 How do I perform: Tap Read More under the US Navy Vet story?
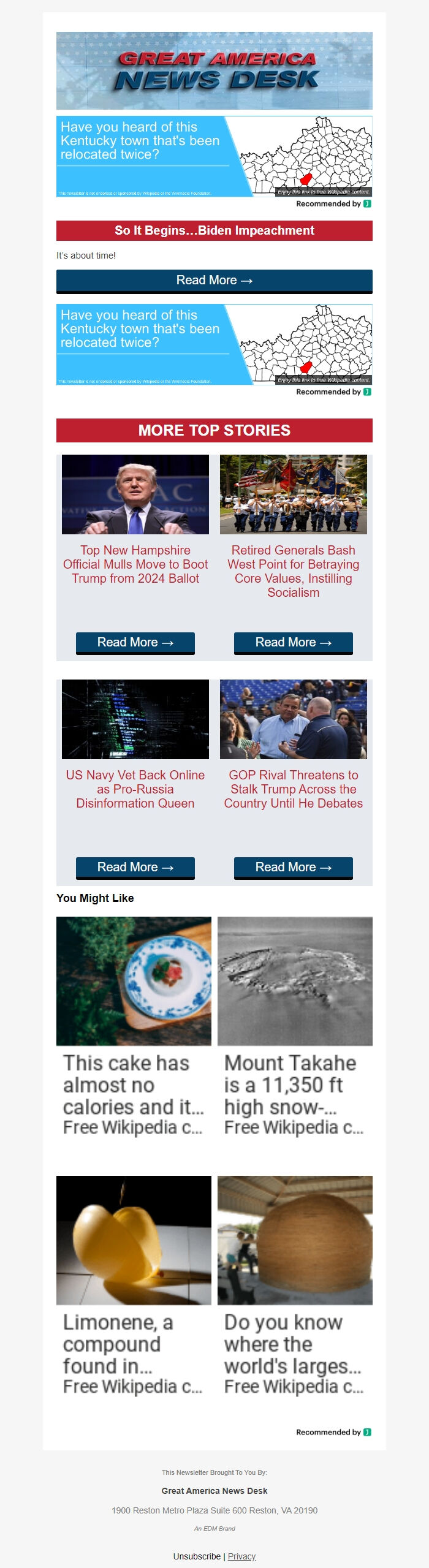[x=135, y=868]
